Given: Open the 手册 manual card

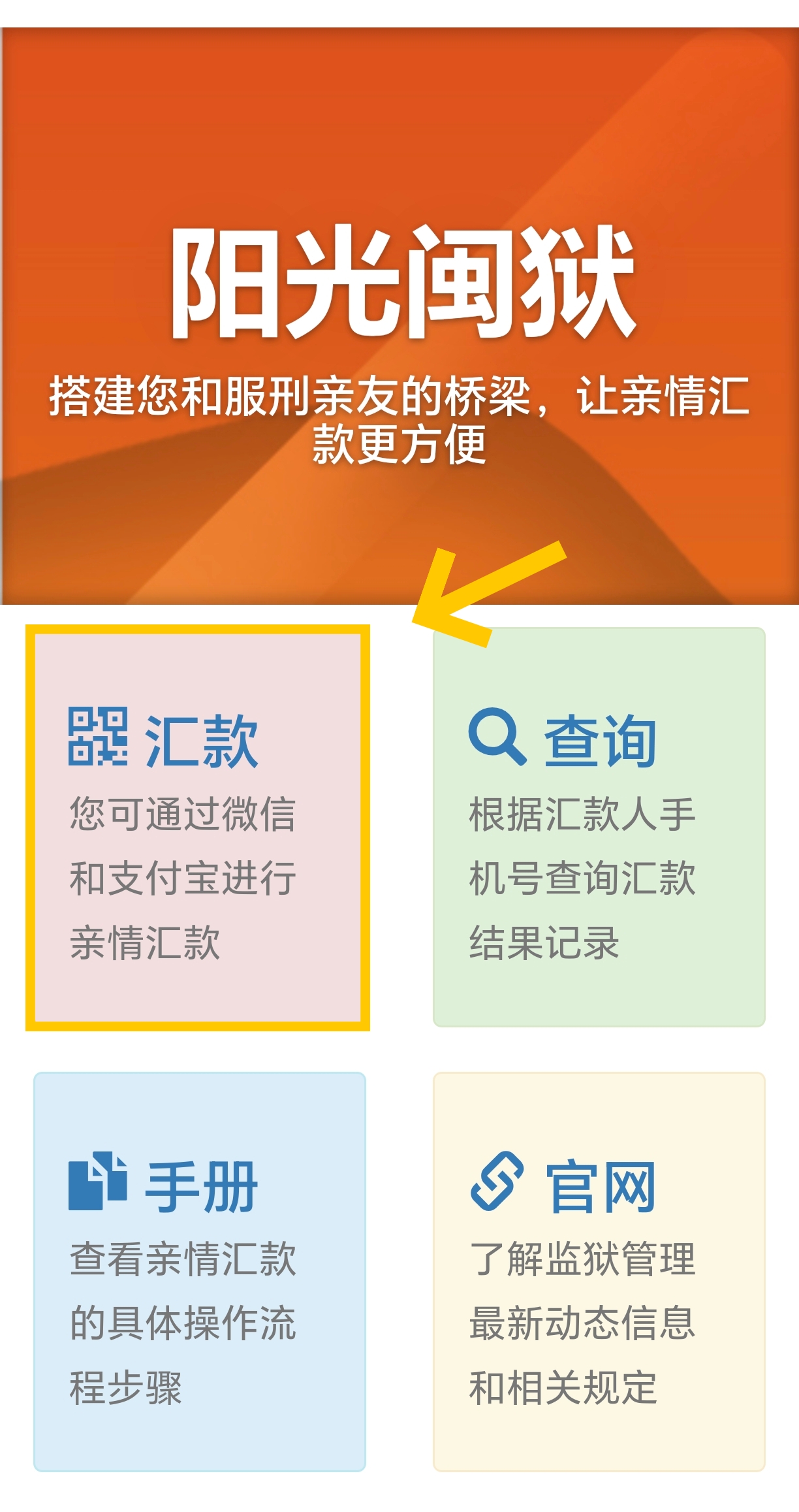Looking at the screenshot, I should (x=200, y=1272).
